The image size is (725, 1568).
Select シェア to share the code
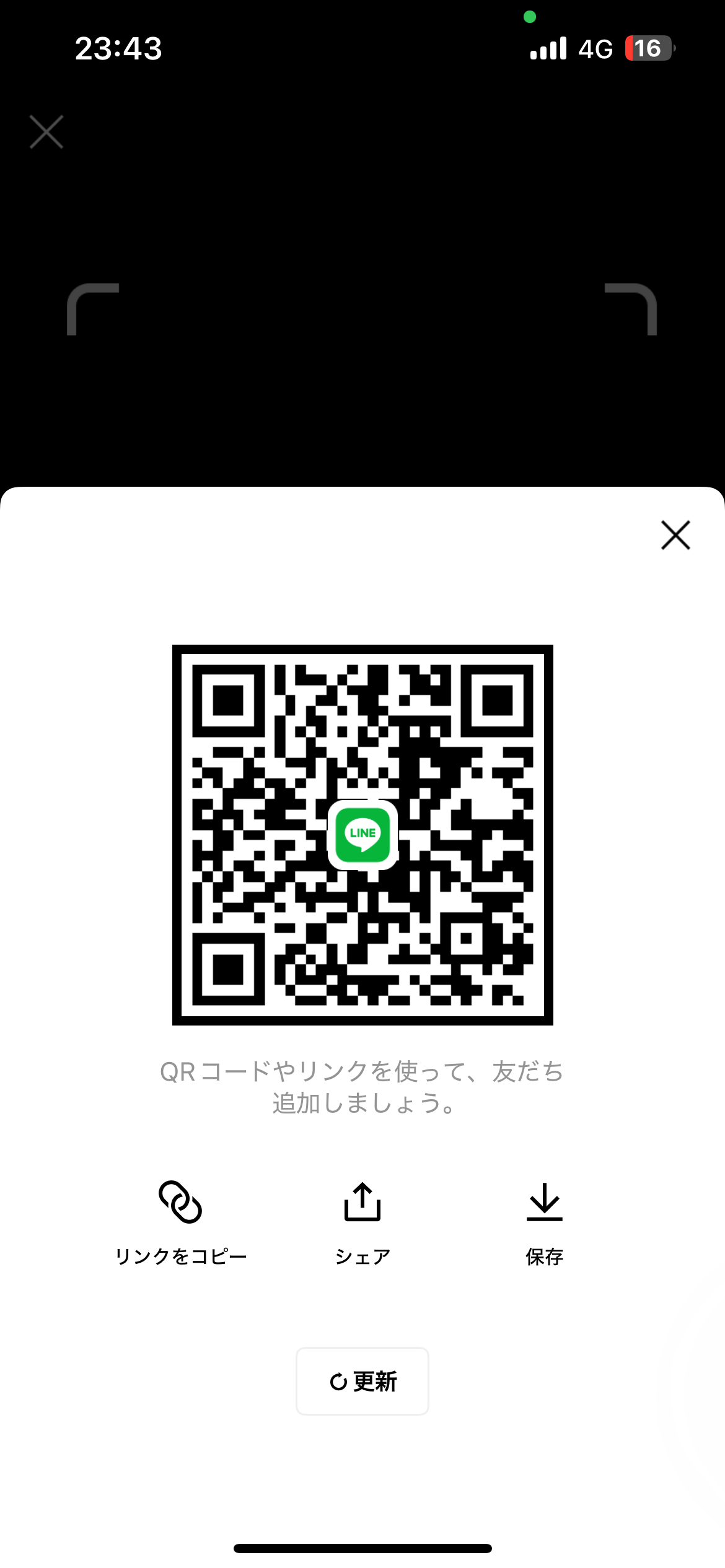click(361, 1255)
